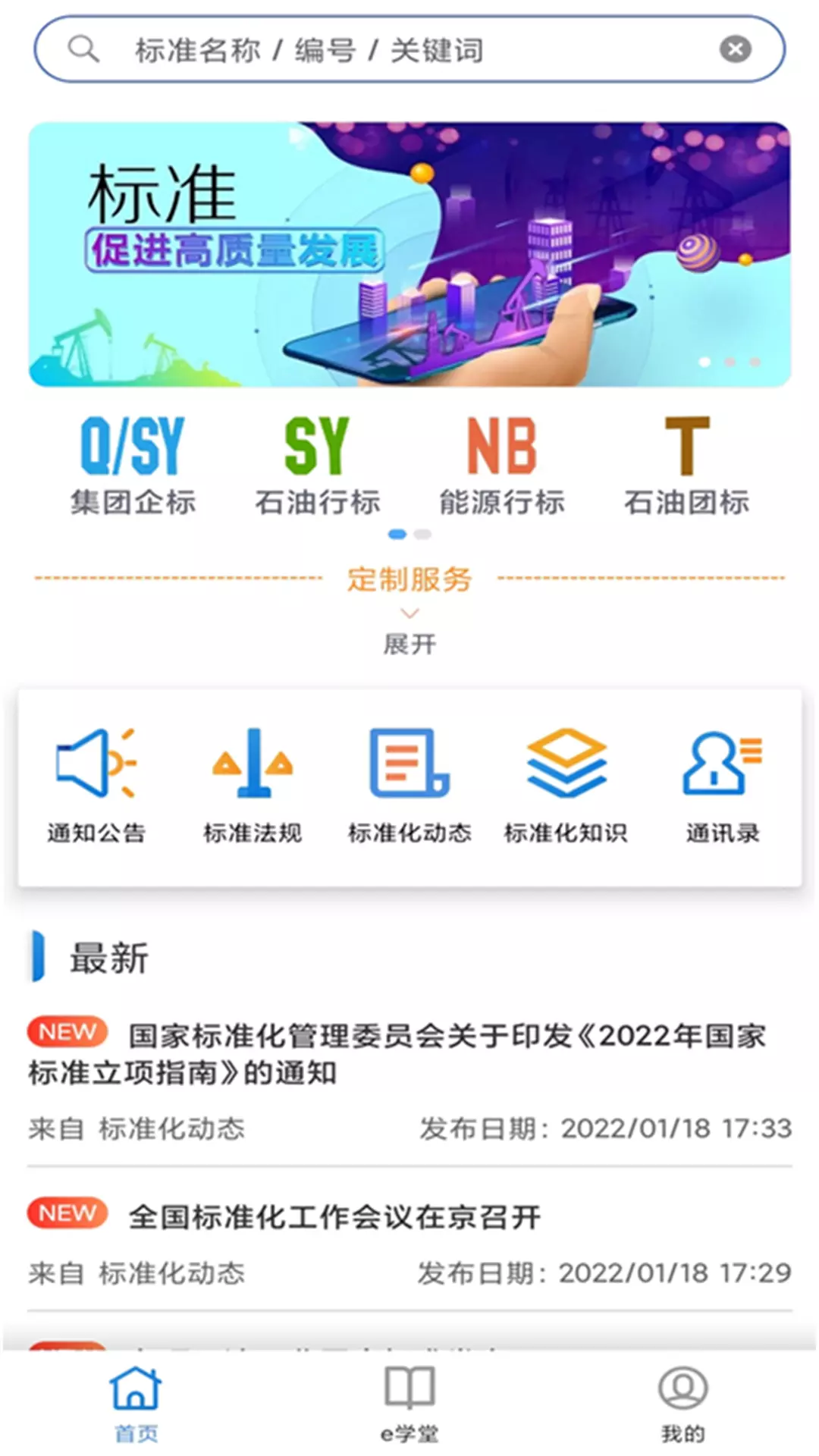The width and height of the screenshot is (819, 1456).
Task: Tap the 标准名称/编号/关键词 search field
Action: (x=379, y=50)
